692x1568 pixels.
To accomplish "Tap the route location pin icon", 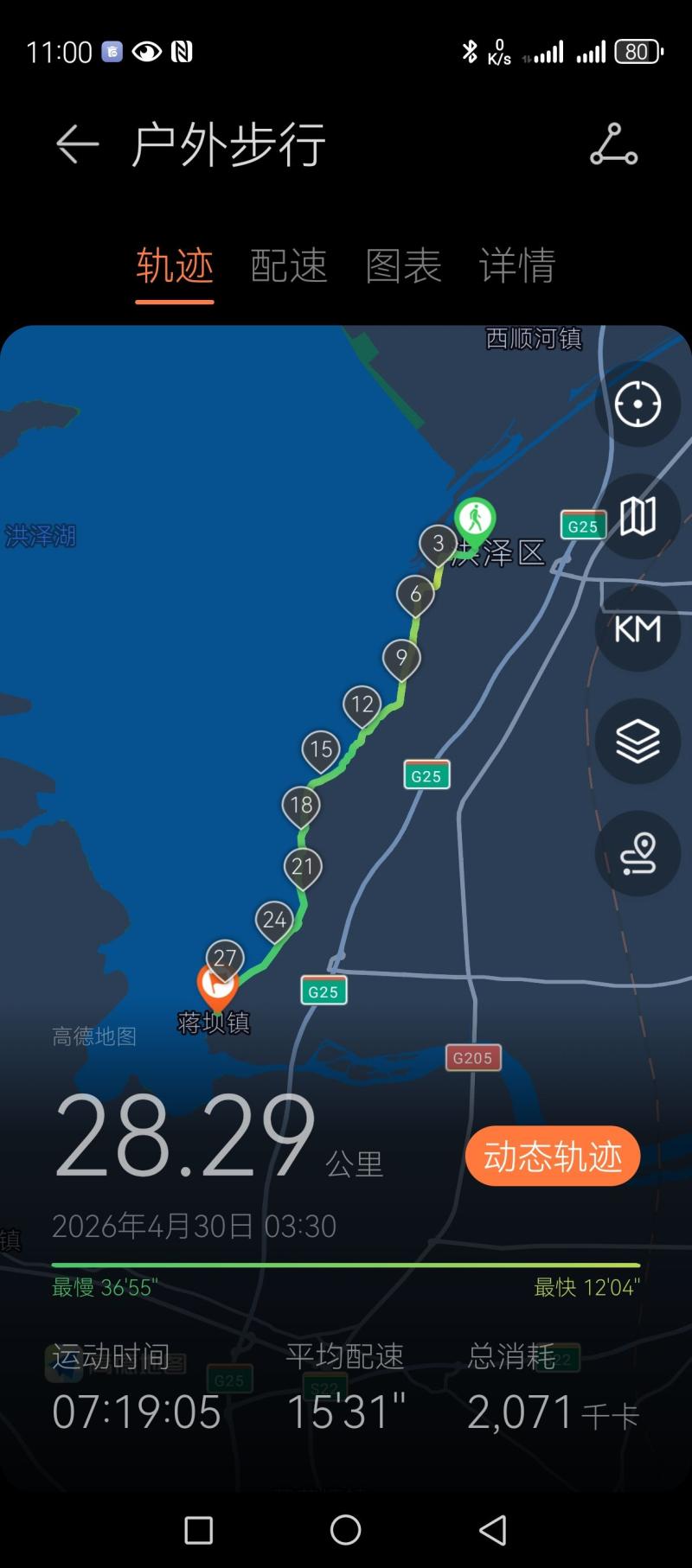I will (x=638, y=854).
